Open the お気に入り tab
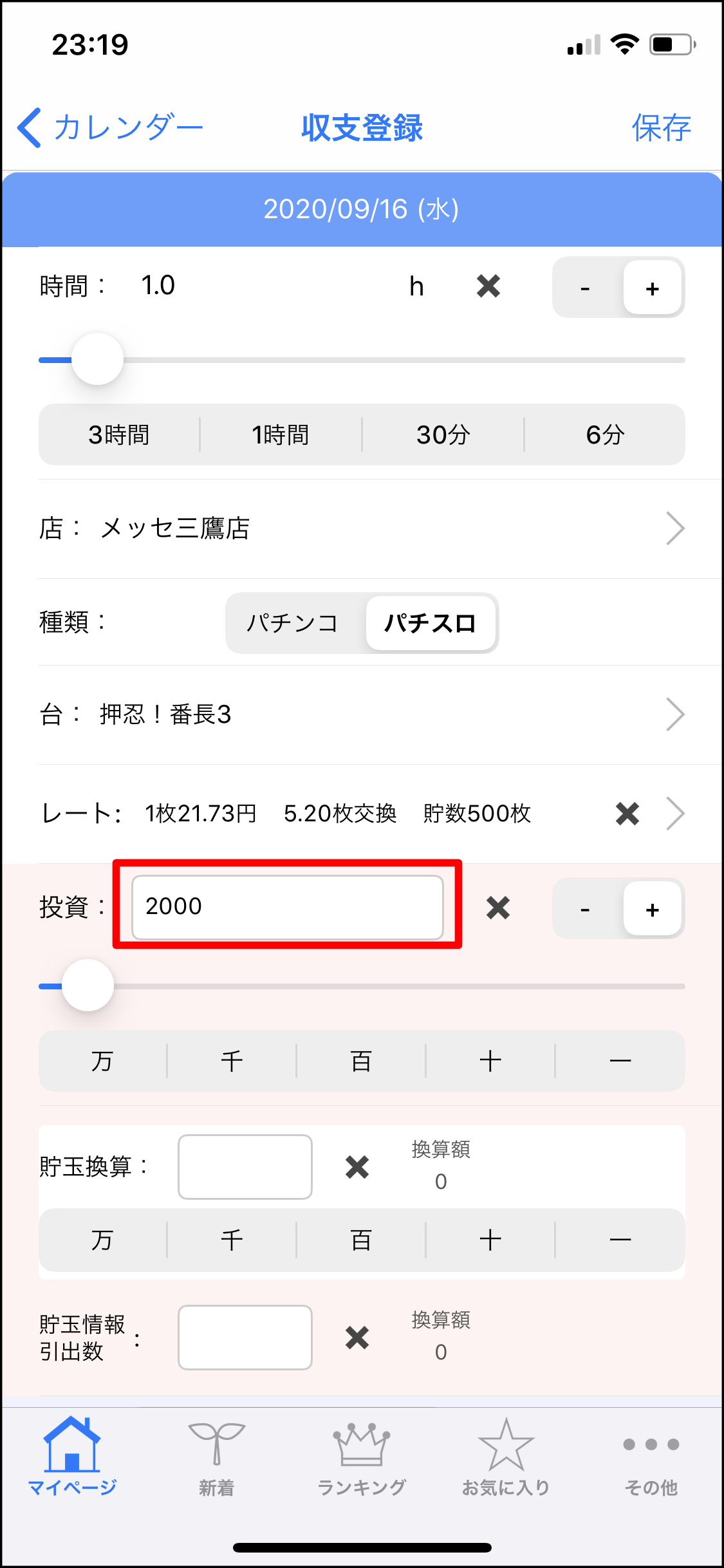 point(506,1459)
